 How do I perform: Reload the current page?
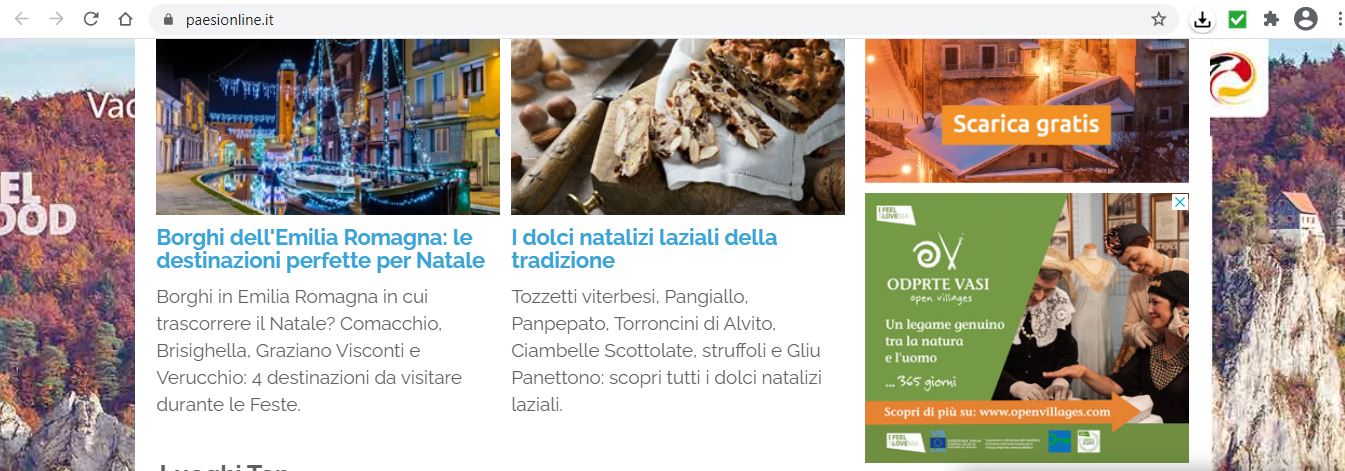click(91, 19)
